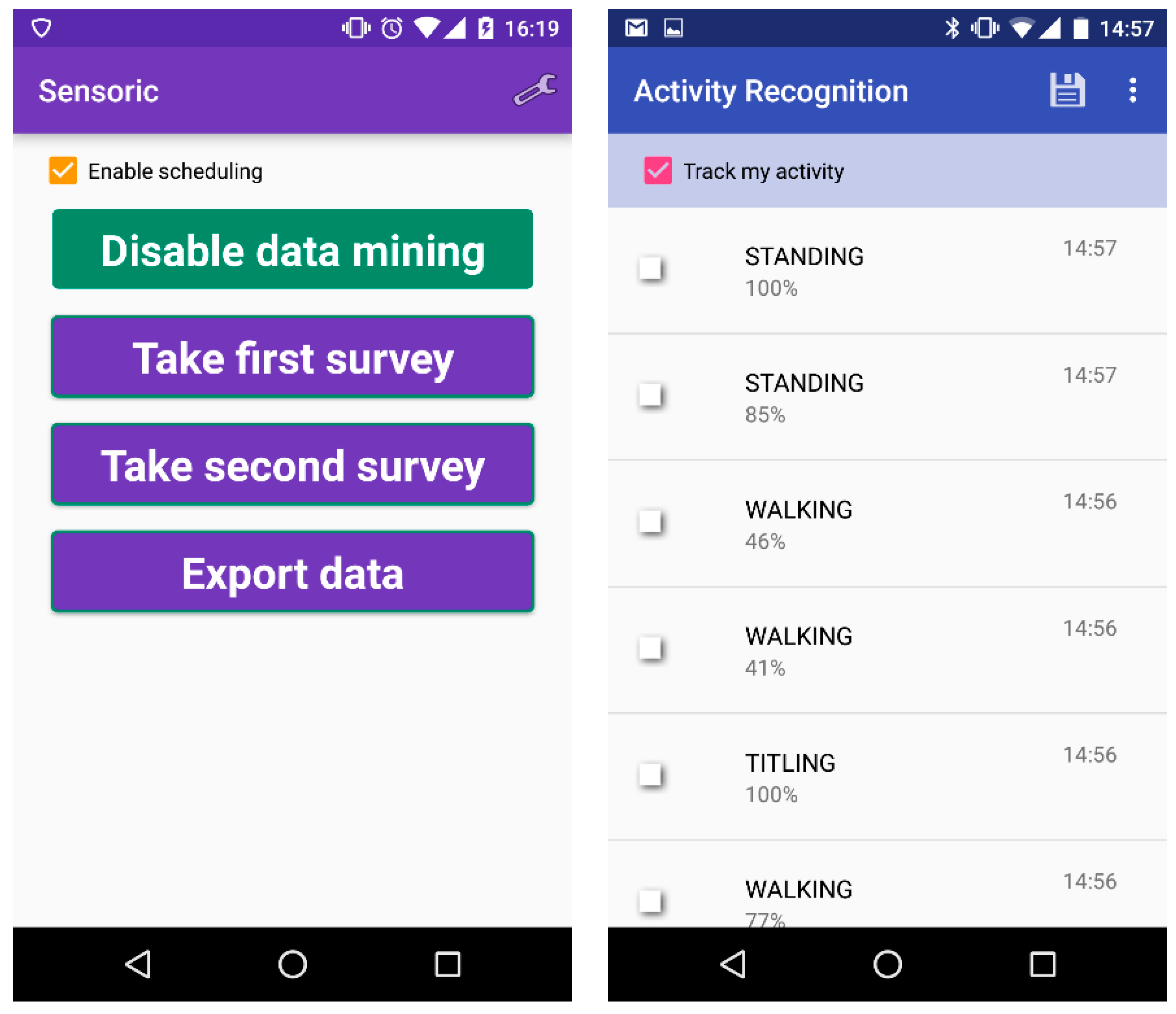Save Activity Recognition data via floppy icon
The width and height of the screenshot is (1176, 1014).
coord(1066,90)
